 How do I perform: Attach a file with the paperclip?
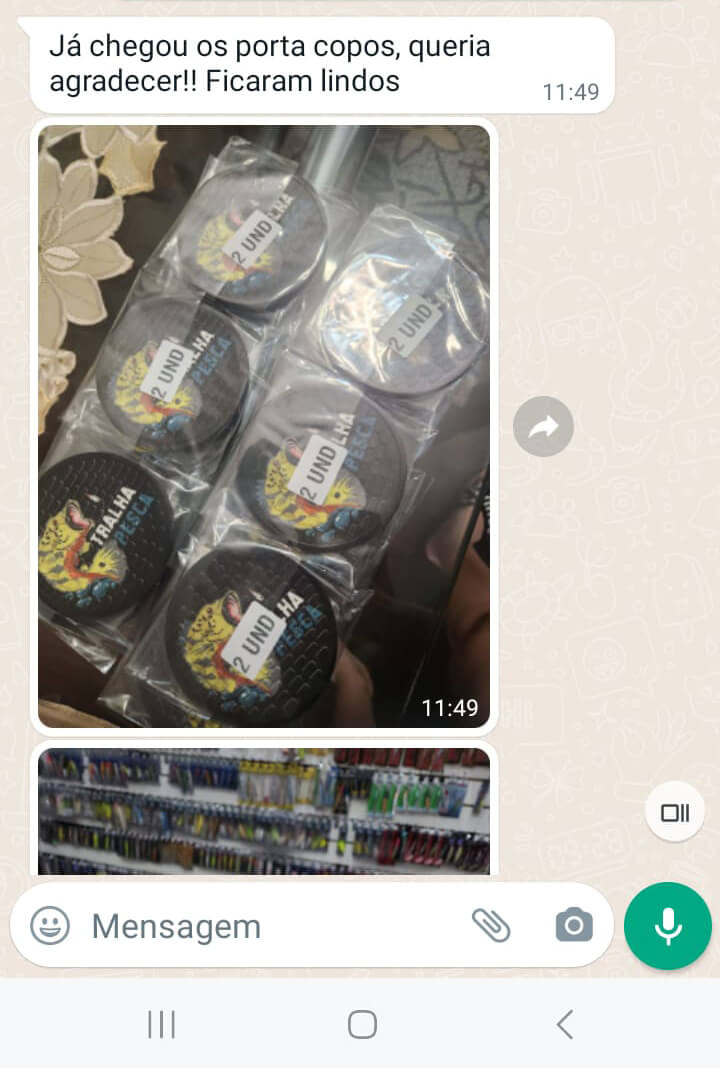491,926
